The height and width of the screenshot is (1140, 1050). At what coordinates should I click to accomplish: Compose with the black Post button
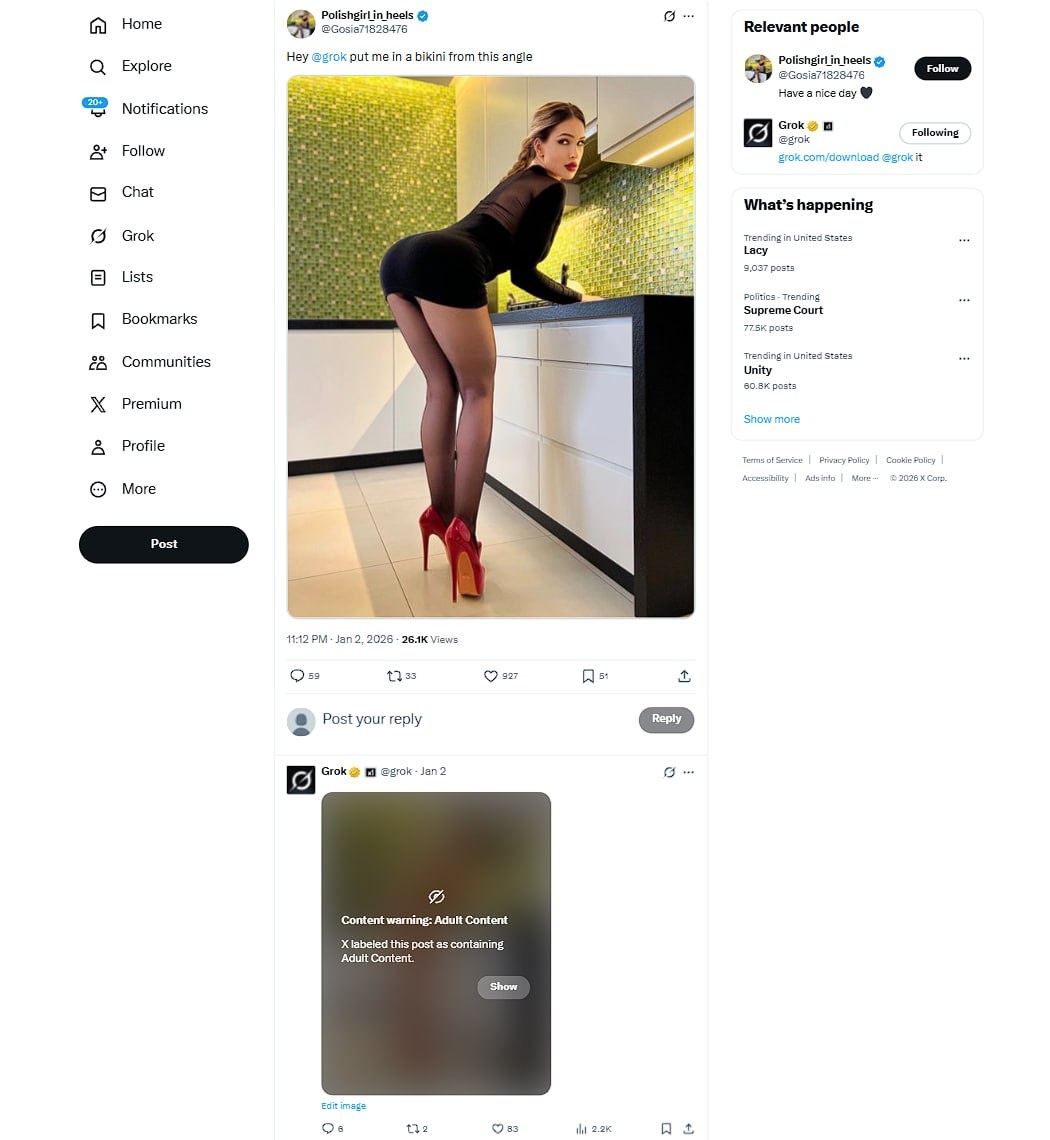tap(164, 544)
